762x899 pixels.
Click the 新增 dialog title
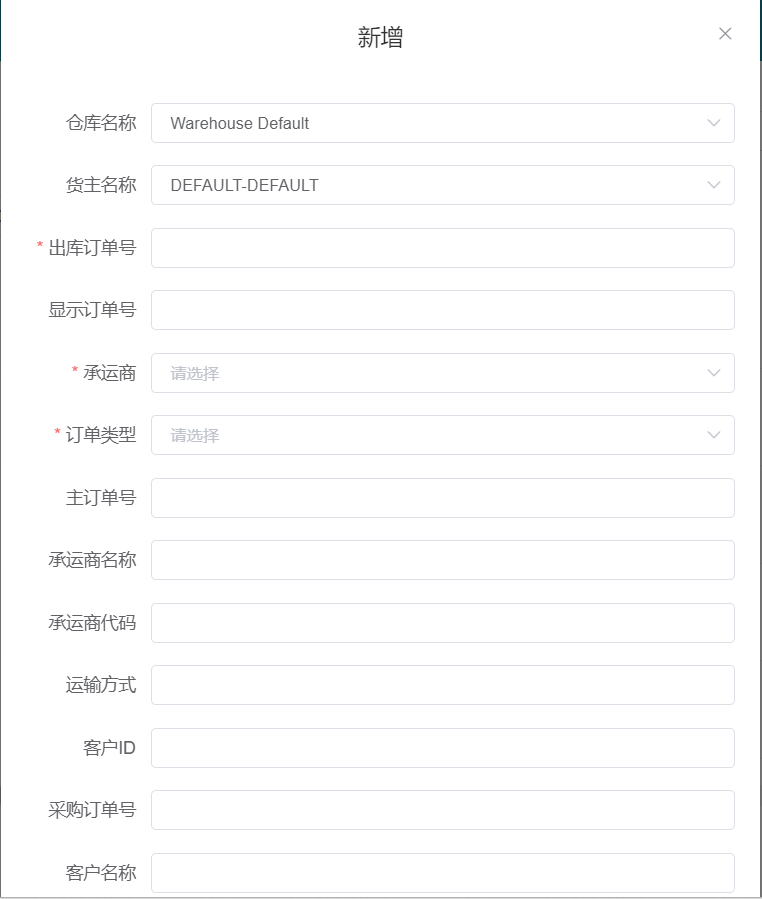[381, 33]
